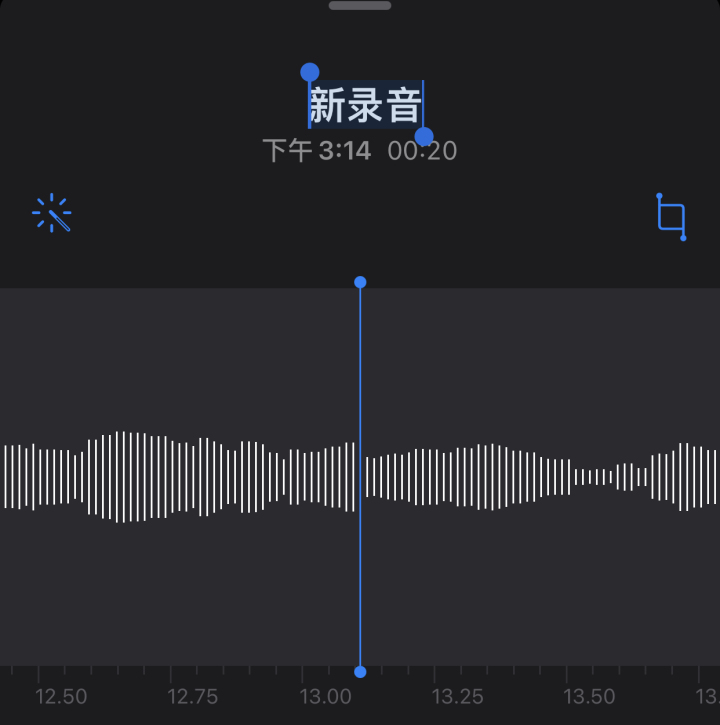Screen dimensions: 720x725
Task: Tap the selected title 新录音 to edit
Action: pyautogui.click(x=365, y=104)
